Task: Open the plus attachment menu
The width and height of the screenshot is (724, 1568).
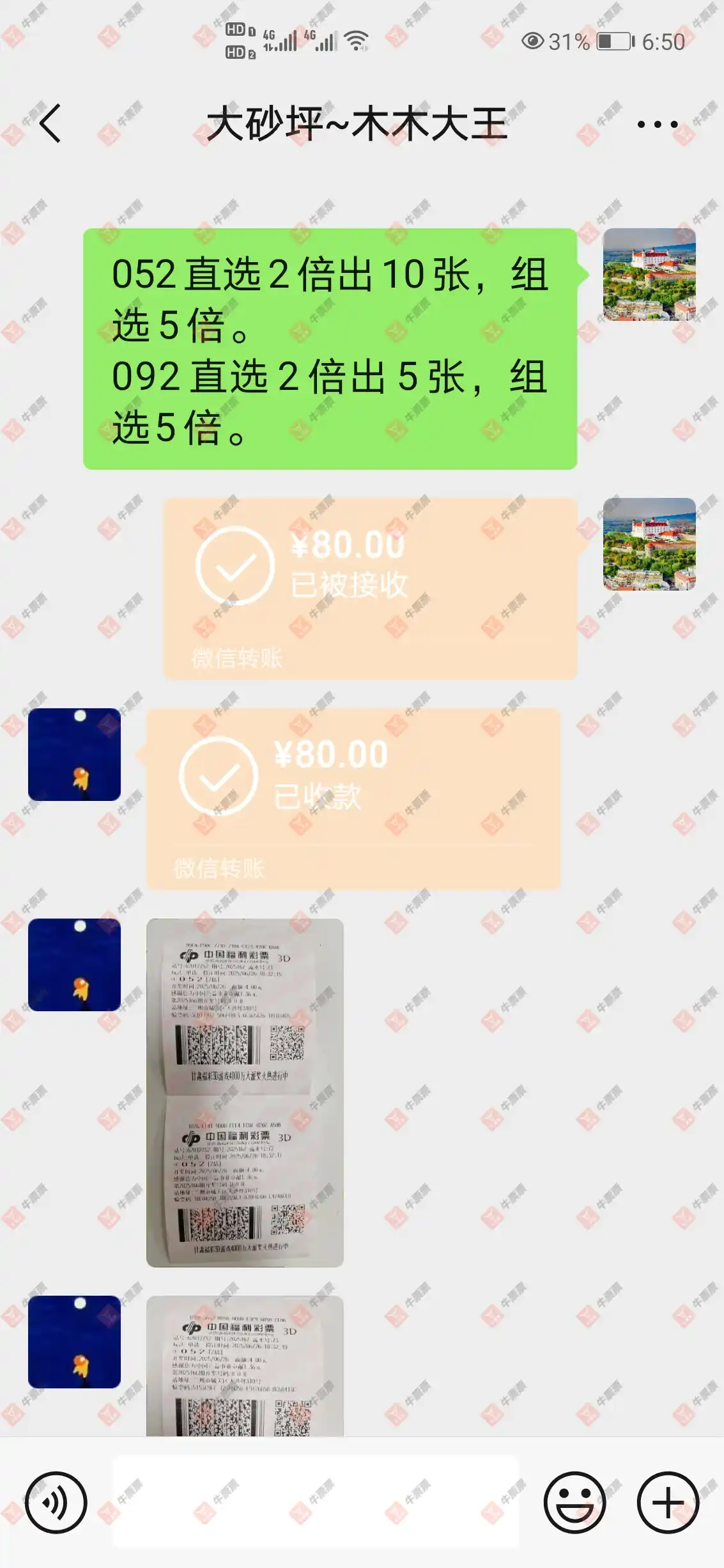Action: (x=668, y=1502)
